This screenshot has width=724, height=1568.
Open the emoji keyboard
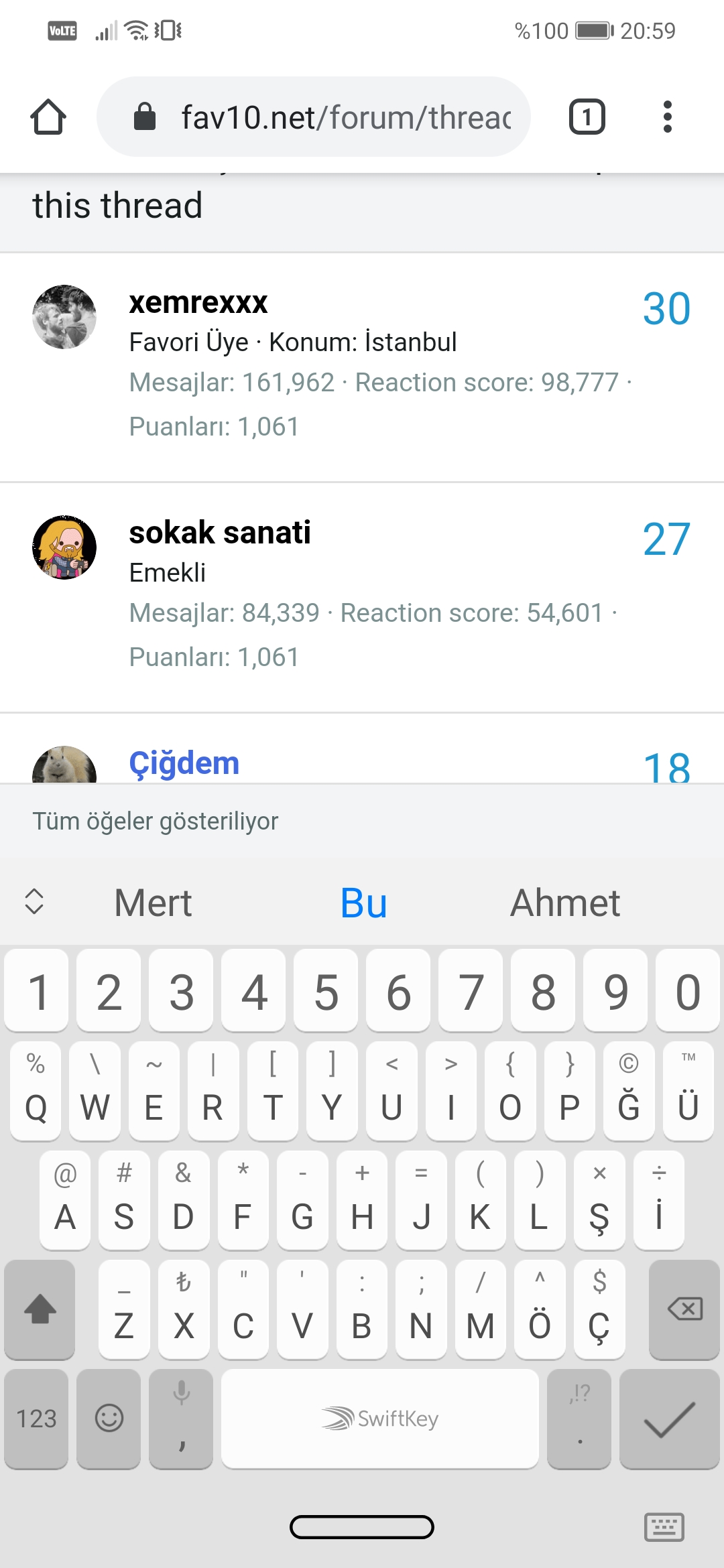pyautogui.click(x=109, y=1419)
